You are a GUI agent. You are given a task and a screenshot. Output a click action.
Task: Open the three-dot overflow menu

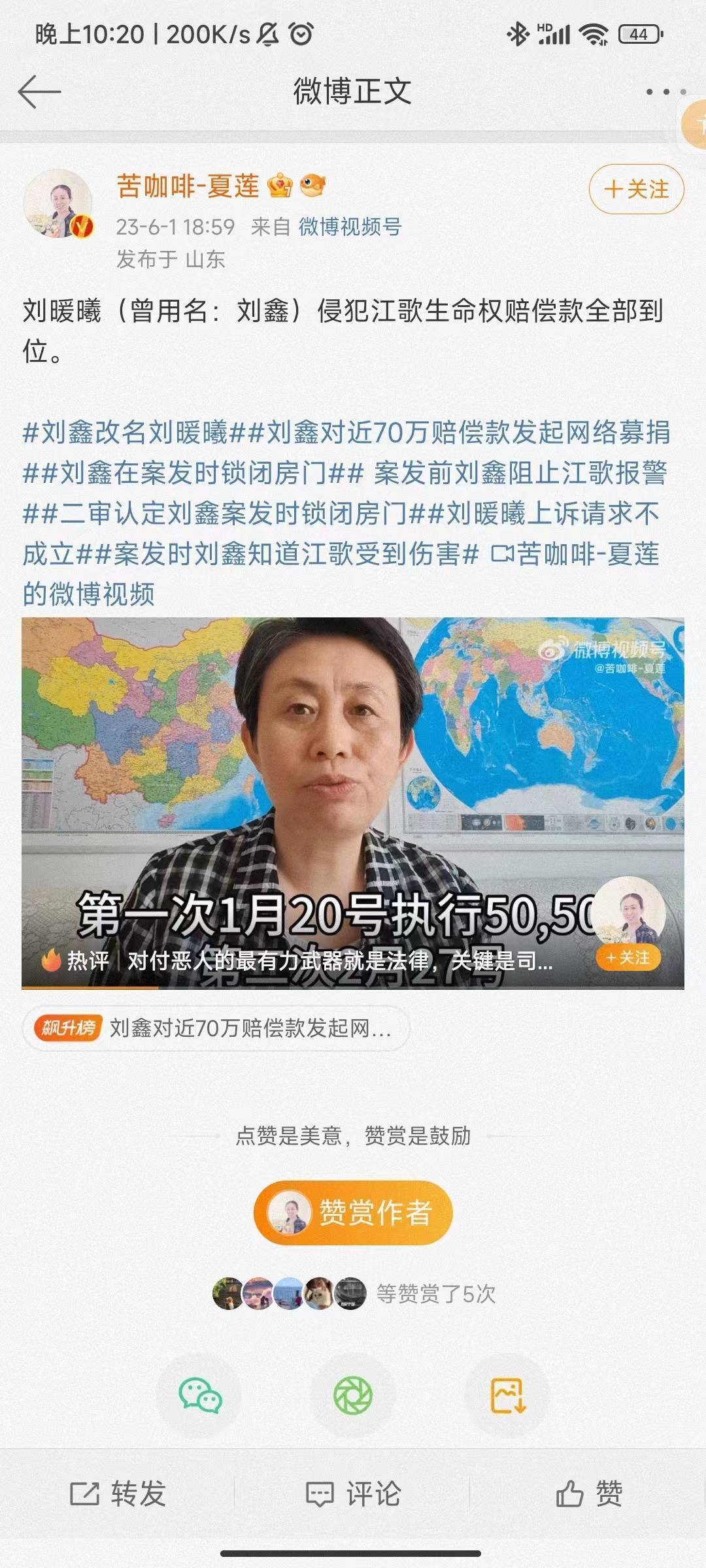click(x=665, y=91)
